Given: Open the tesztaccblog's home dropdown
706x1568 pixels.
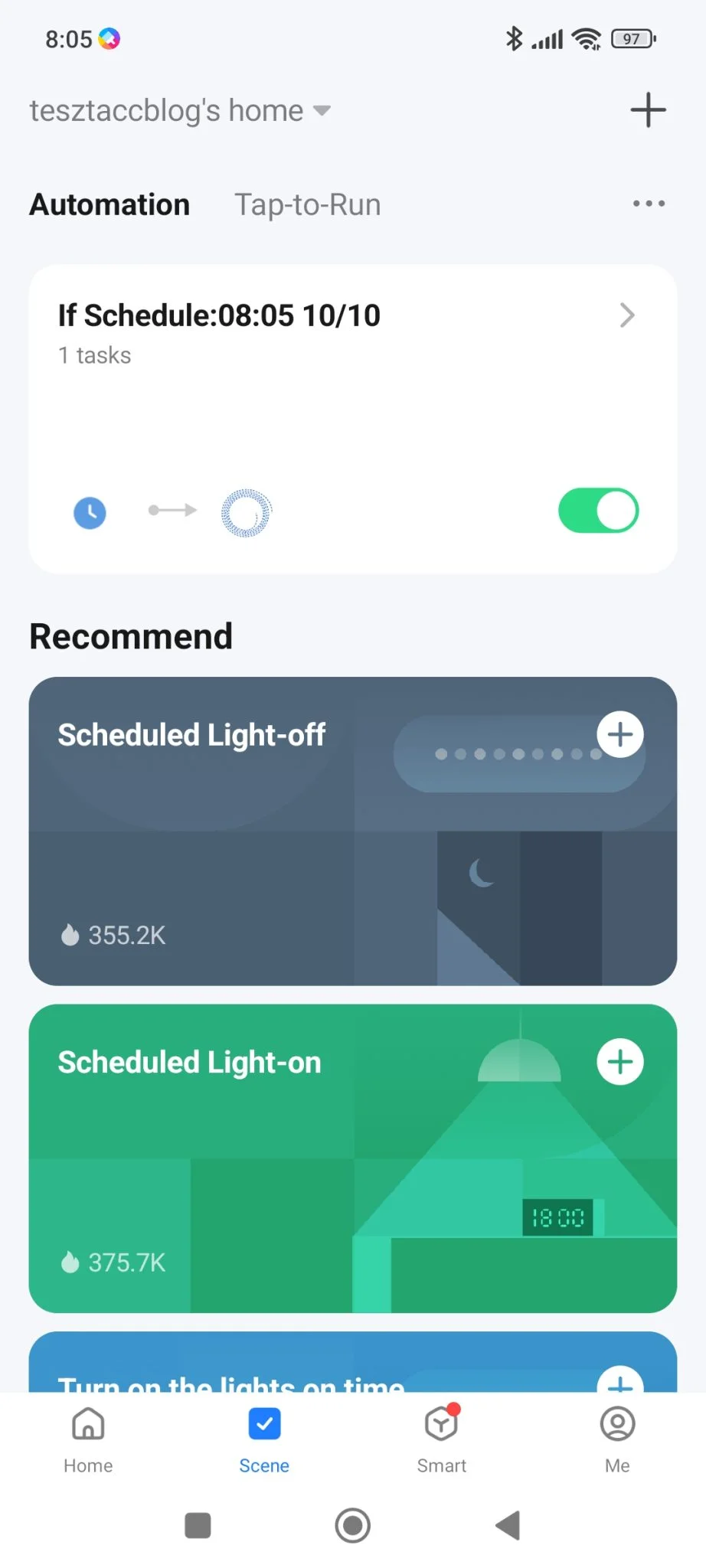Looking at the screenshot, I should coord(180,111).
